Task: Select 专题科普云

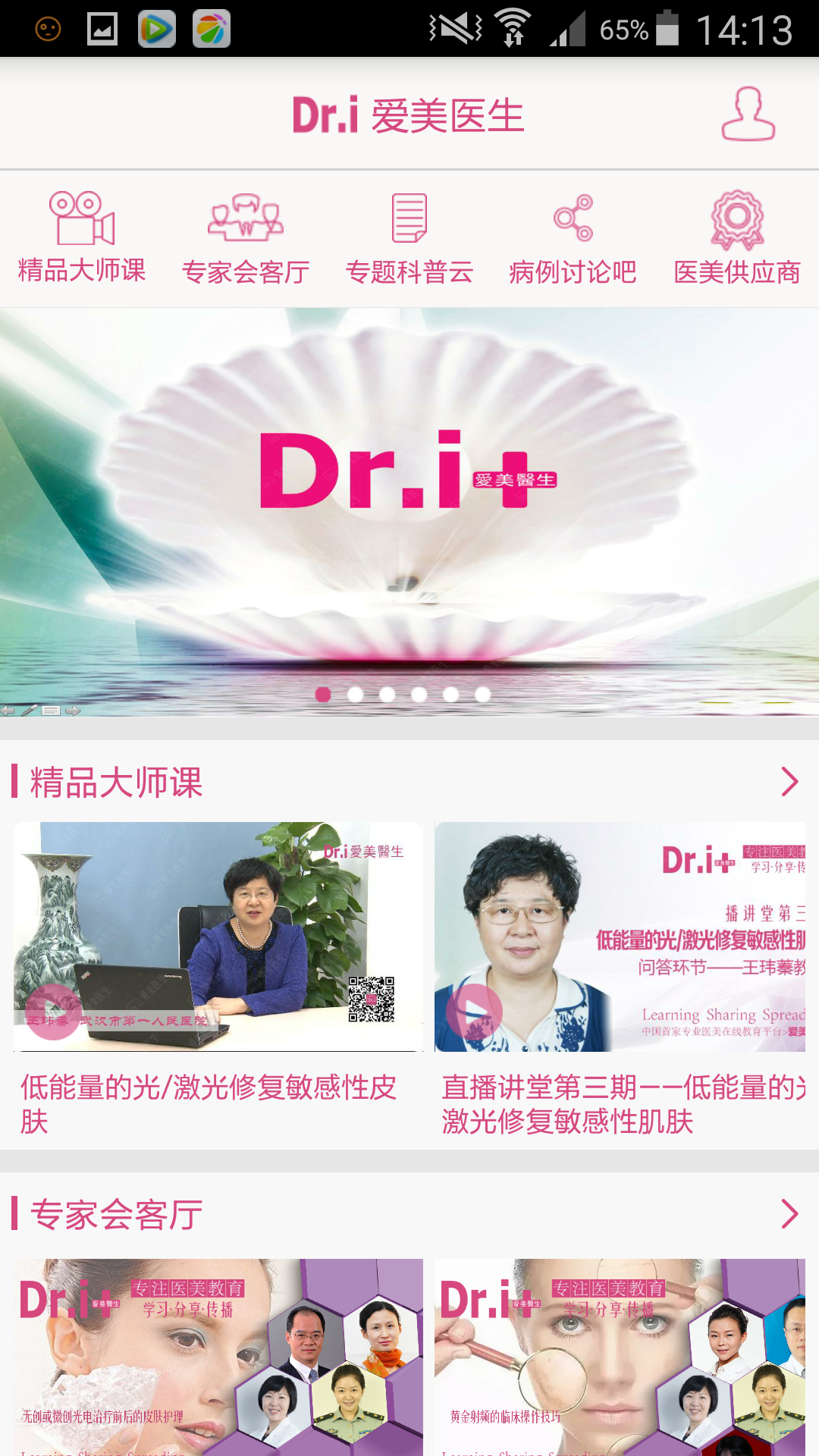Action: tap(409, 237)
